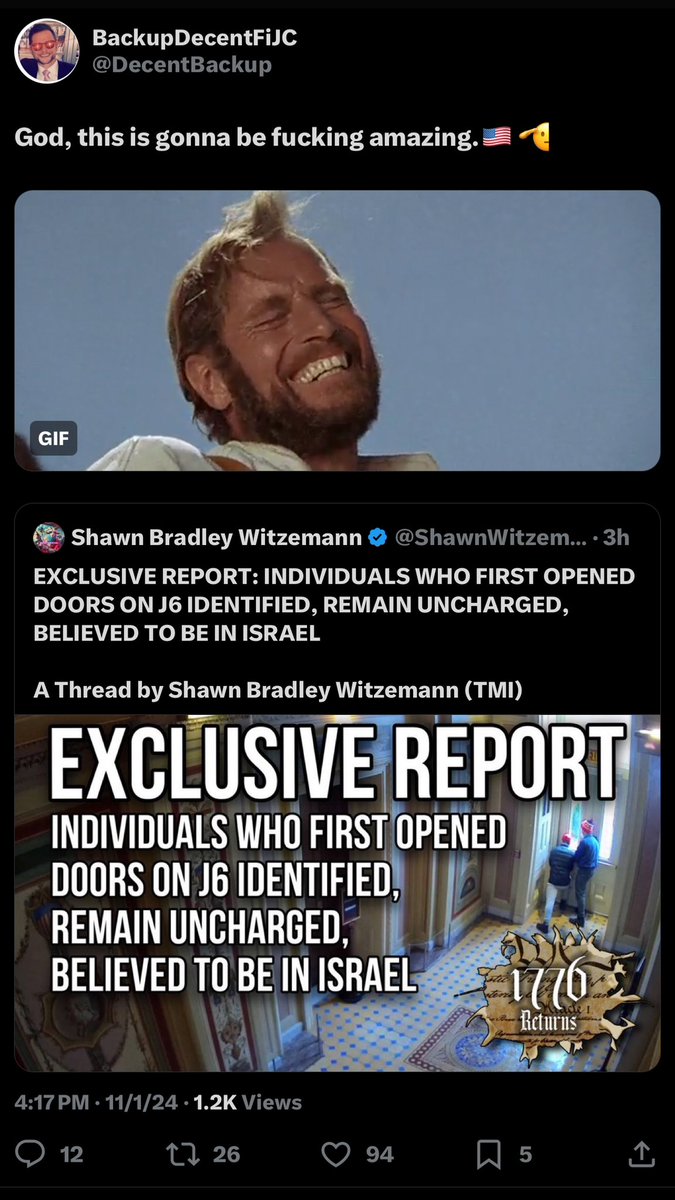The width and height of the screenshot is (675, 1200).
Task: Reply to this post
Action: point(34,1154)
